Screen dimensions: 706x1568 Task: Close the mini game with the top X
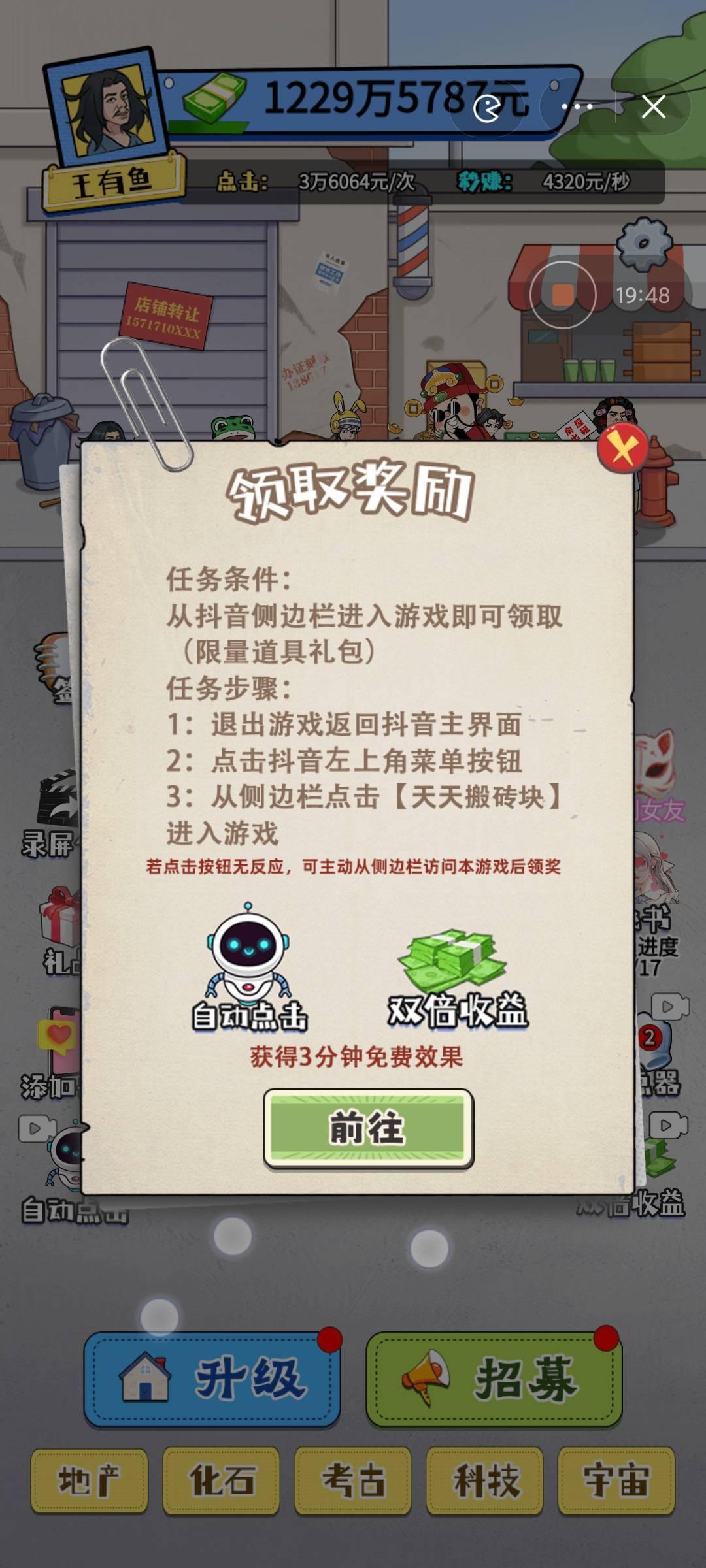coord(653,106)
